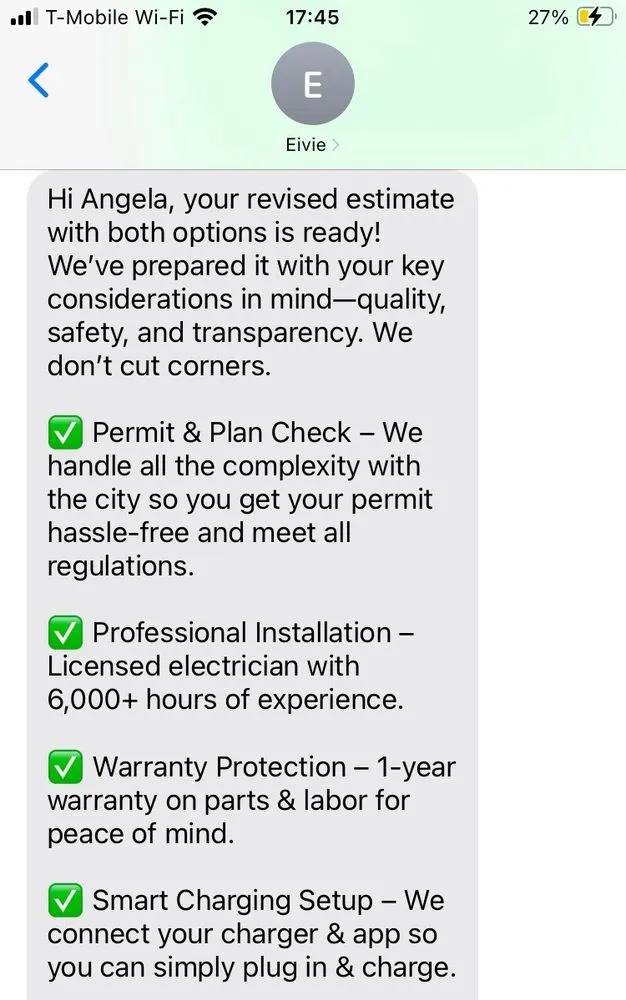Go back to the messages list
626x1000 pixels.
(x=38, y=79)
